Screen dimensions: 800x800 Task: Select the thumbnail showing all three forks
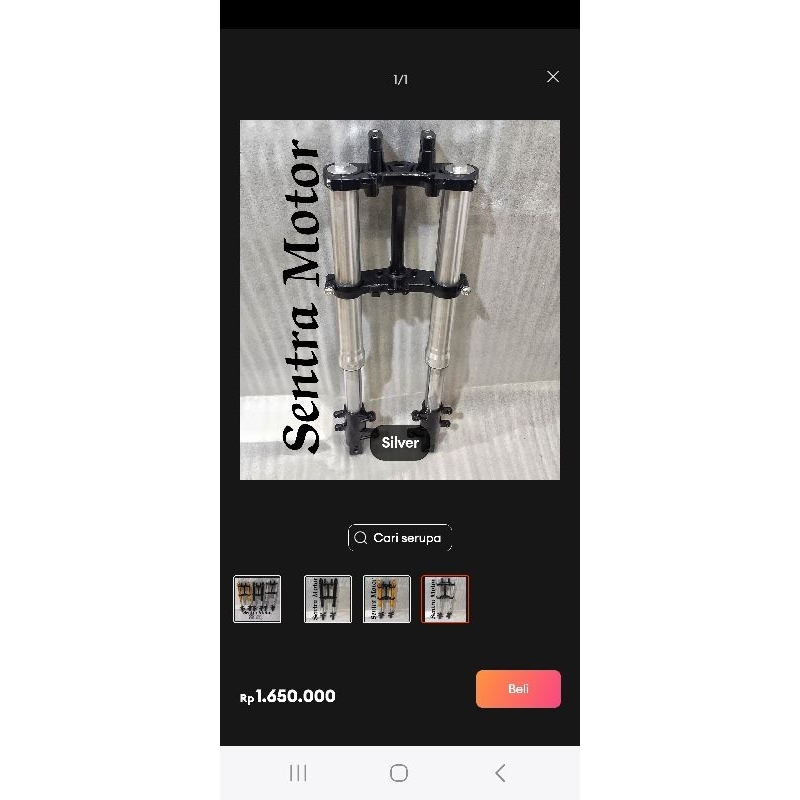(x=257, y=599)
